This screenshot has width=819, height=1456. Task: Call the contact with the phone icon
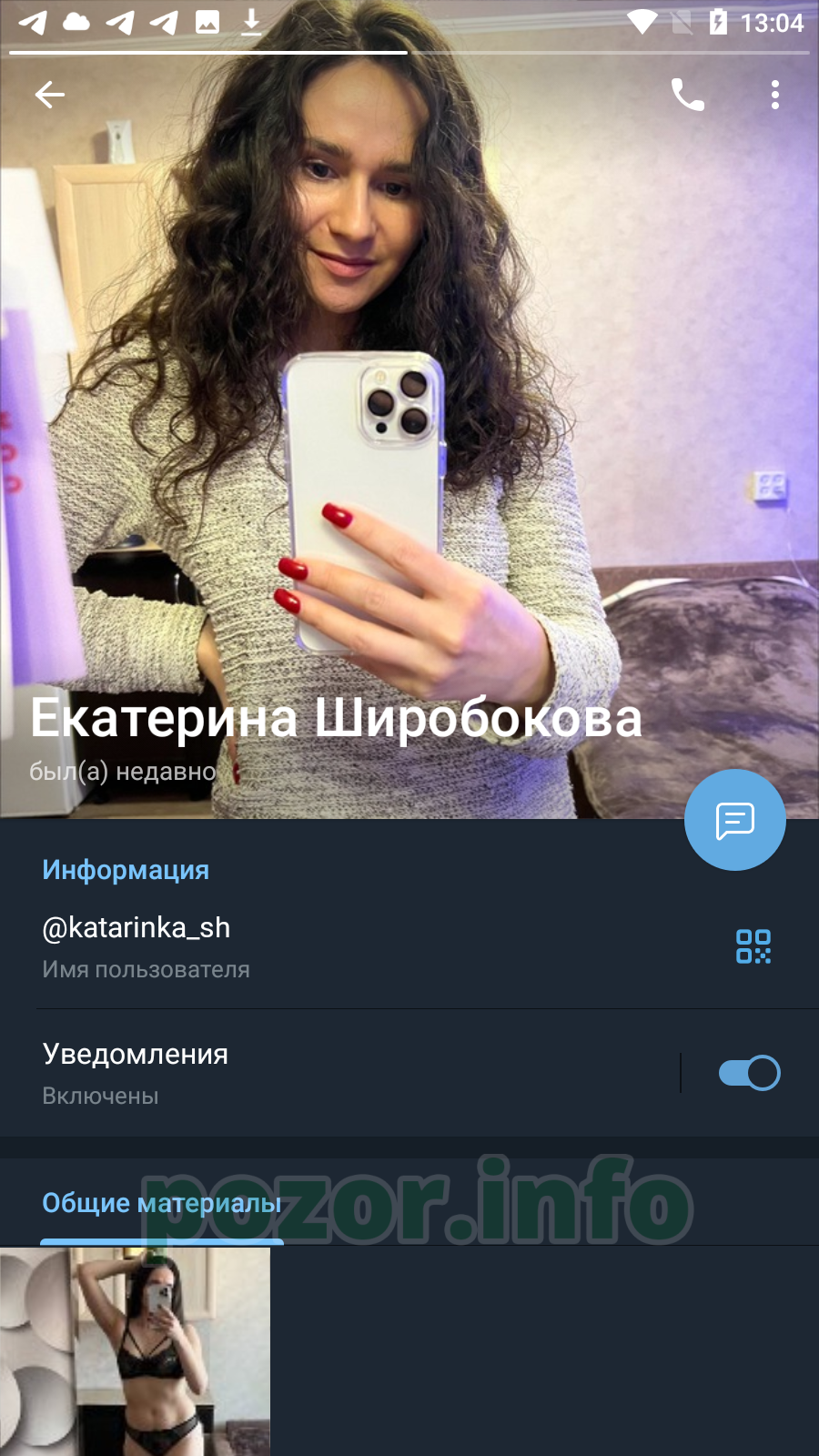coord(688,95)
